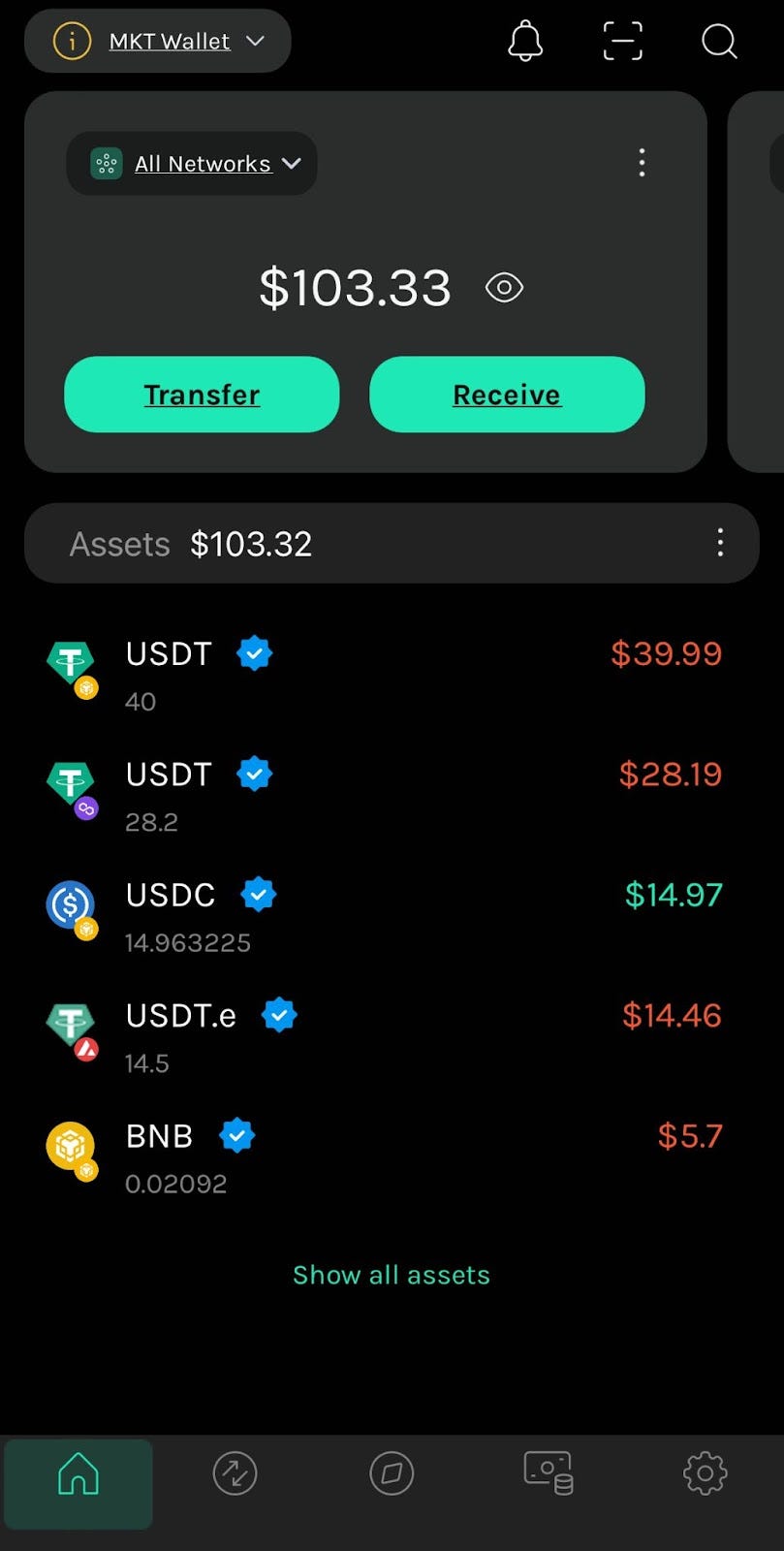784x1551 pixels.
Task: Open the balance card's three-dot menu
Action: click(x=642, y=163)
